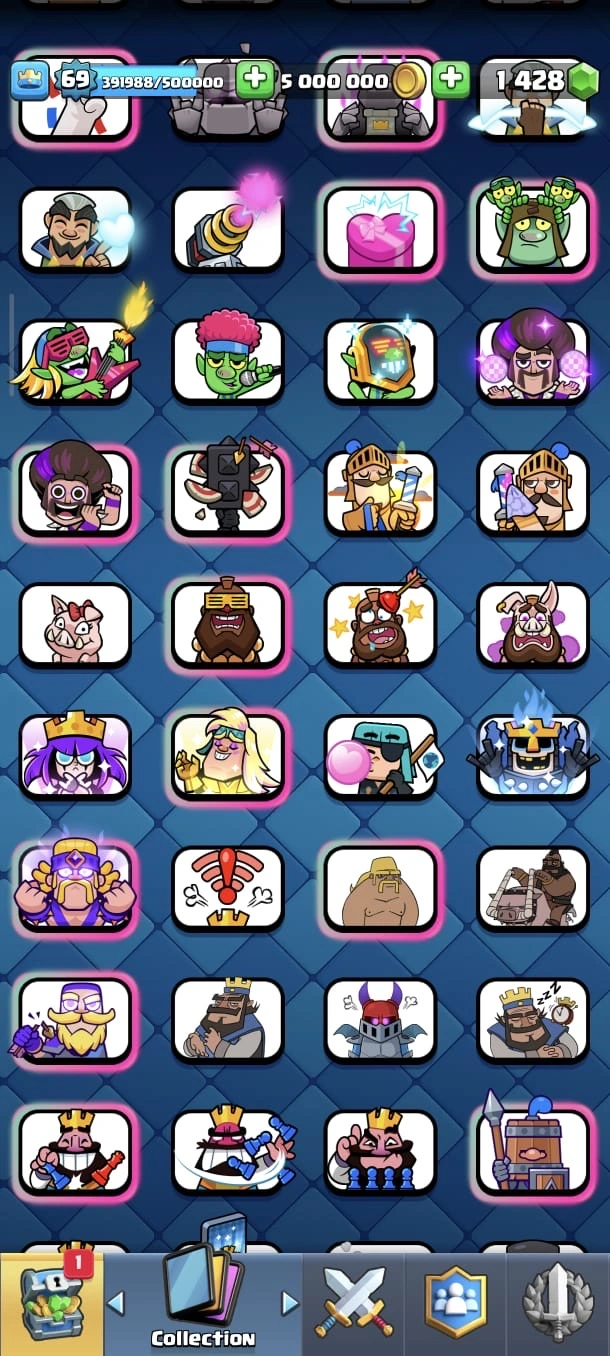610x1356 pixels.
Task: Open the goblin playing guitar emote
Action: (76, 360)
